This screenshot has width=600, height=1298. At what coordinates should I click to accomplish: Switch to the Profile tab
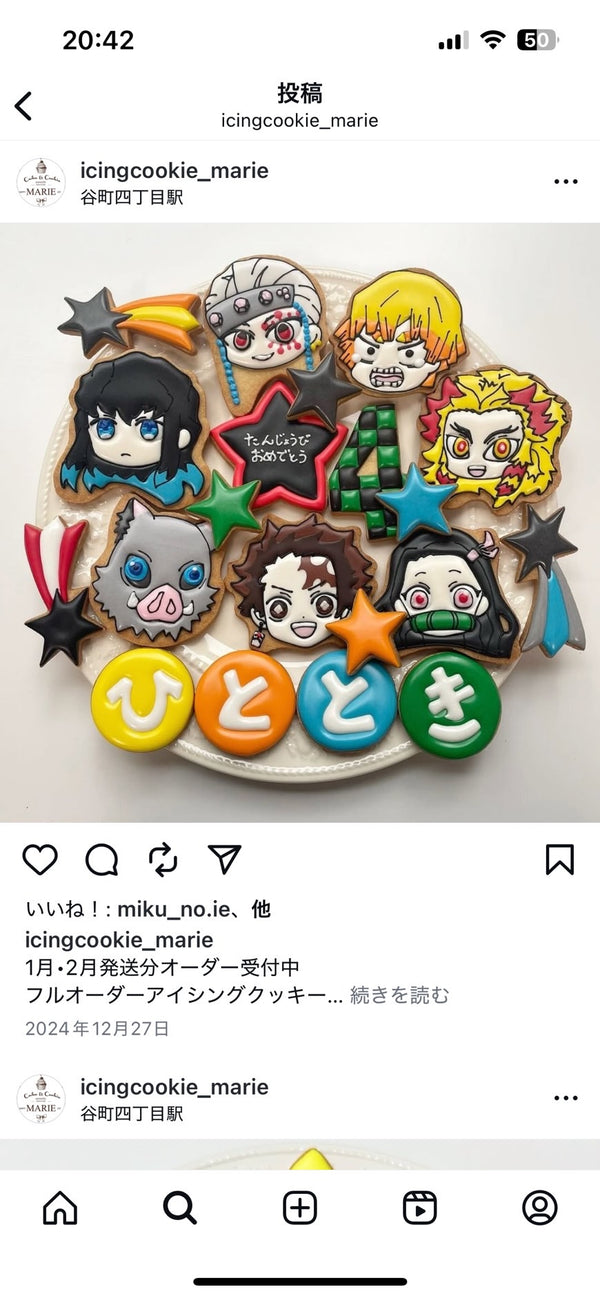(540, 1208)
